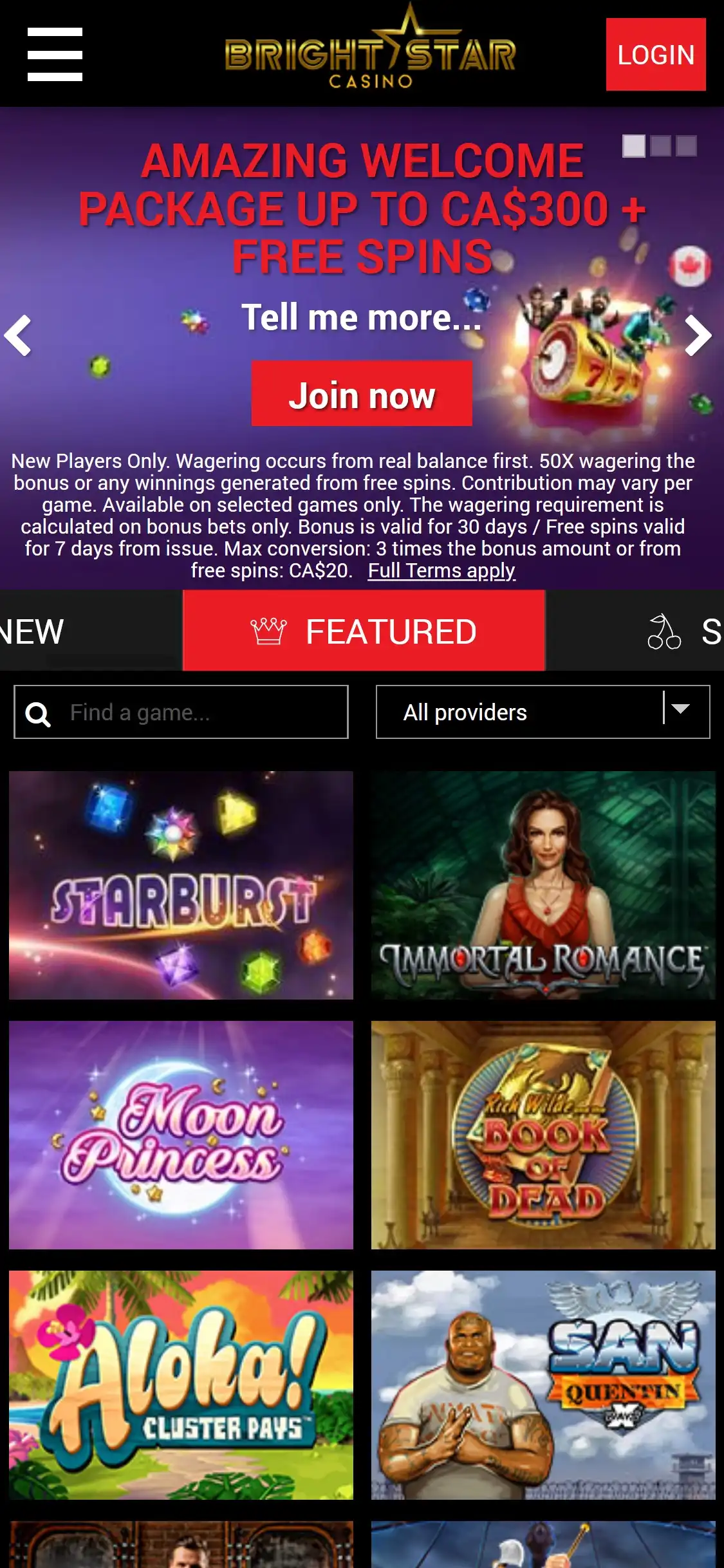Image resolution: width=724 pixels, height=1568 pixels.
Task: Expand the All providers dropdown
Action: [x=543, y=712]
